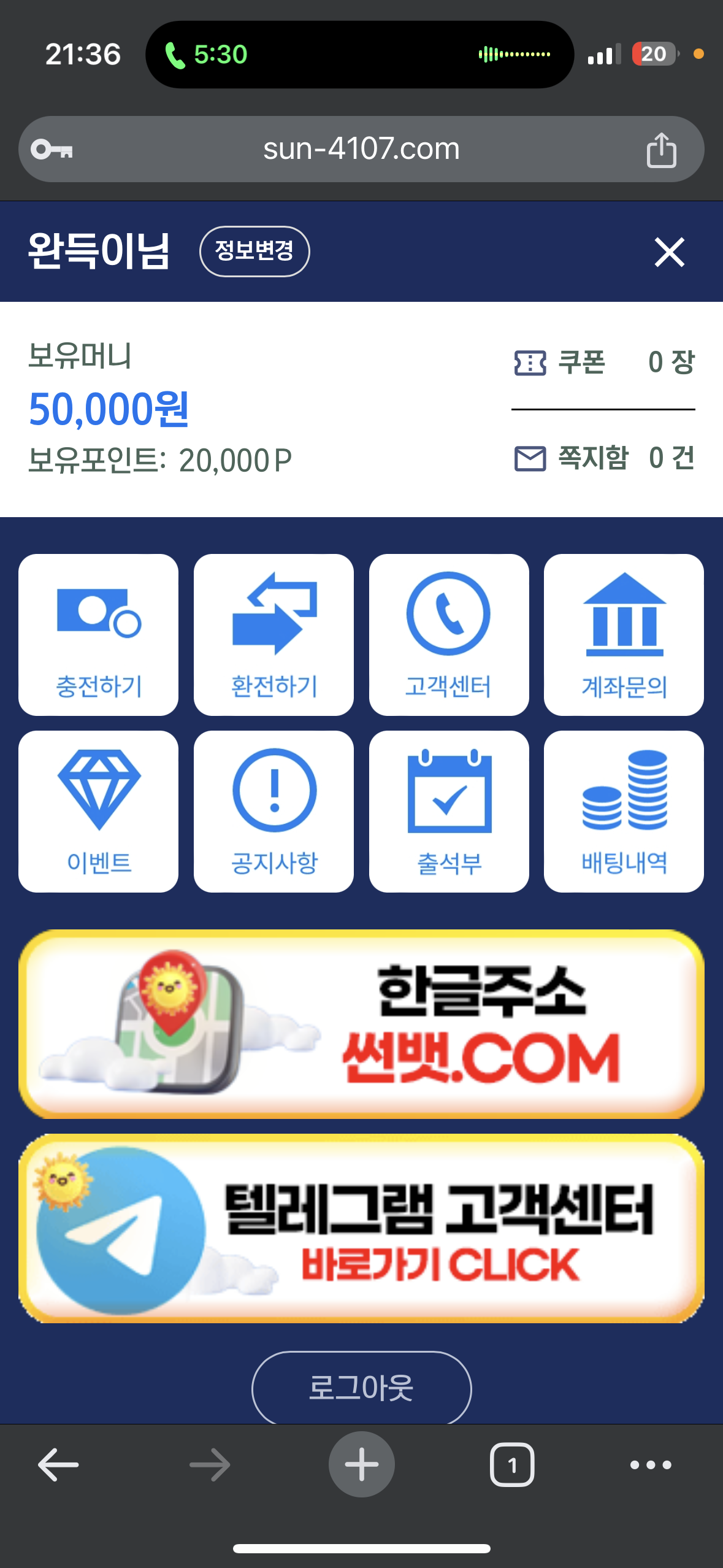Go back in the browser
Screen dimensions: 723x1568
tap(58, 1465)
